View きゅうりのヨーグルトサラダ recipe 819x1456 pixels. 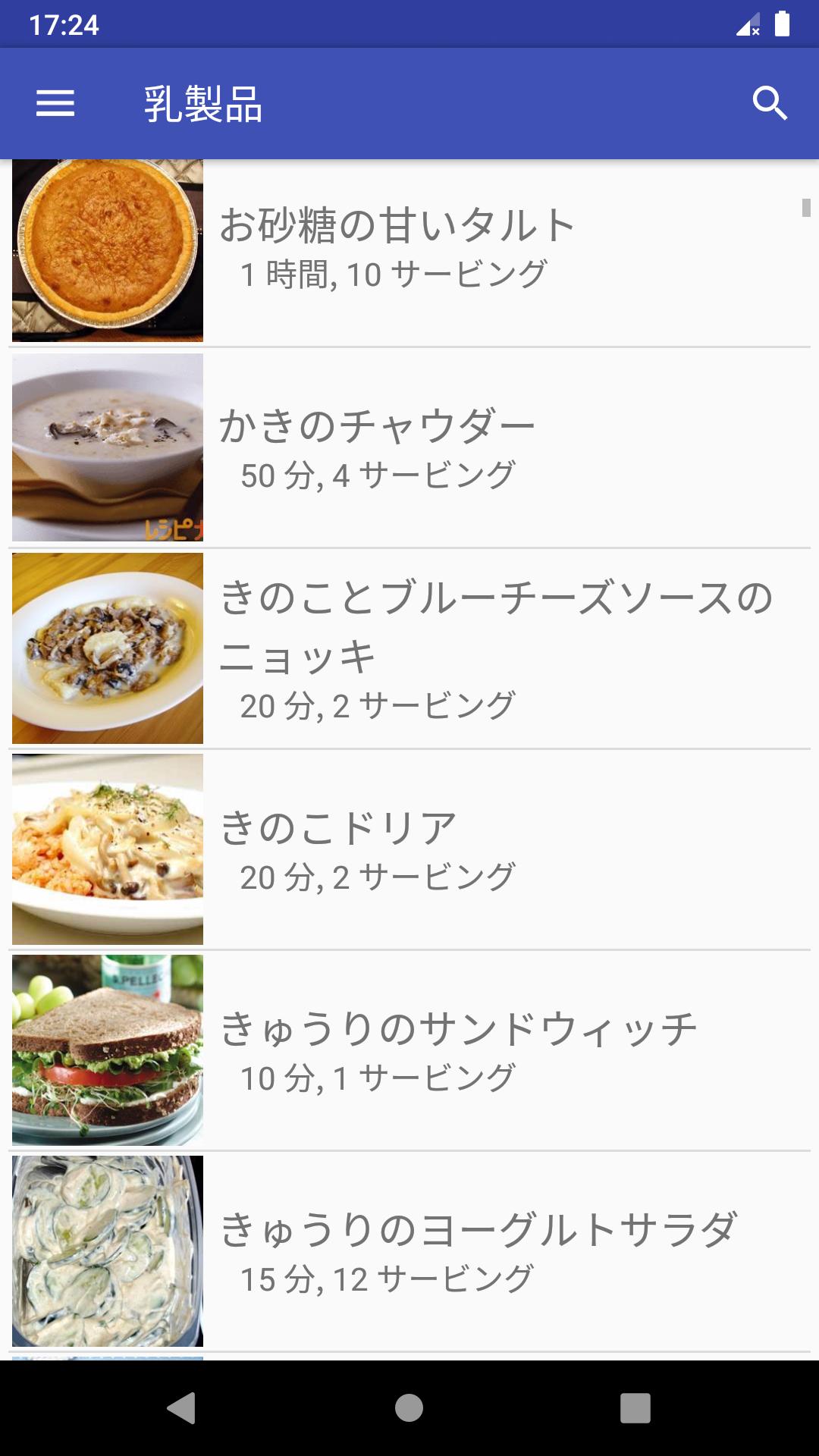(x=409, y=1251)
